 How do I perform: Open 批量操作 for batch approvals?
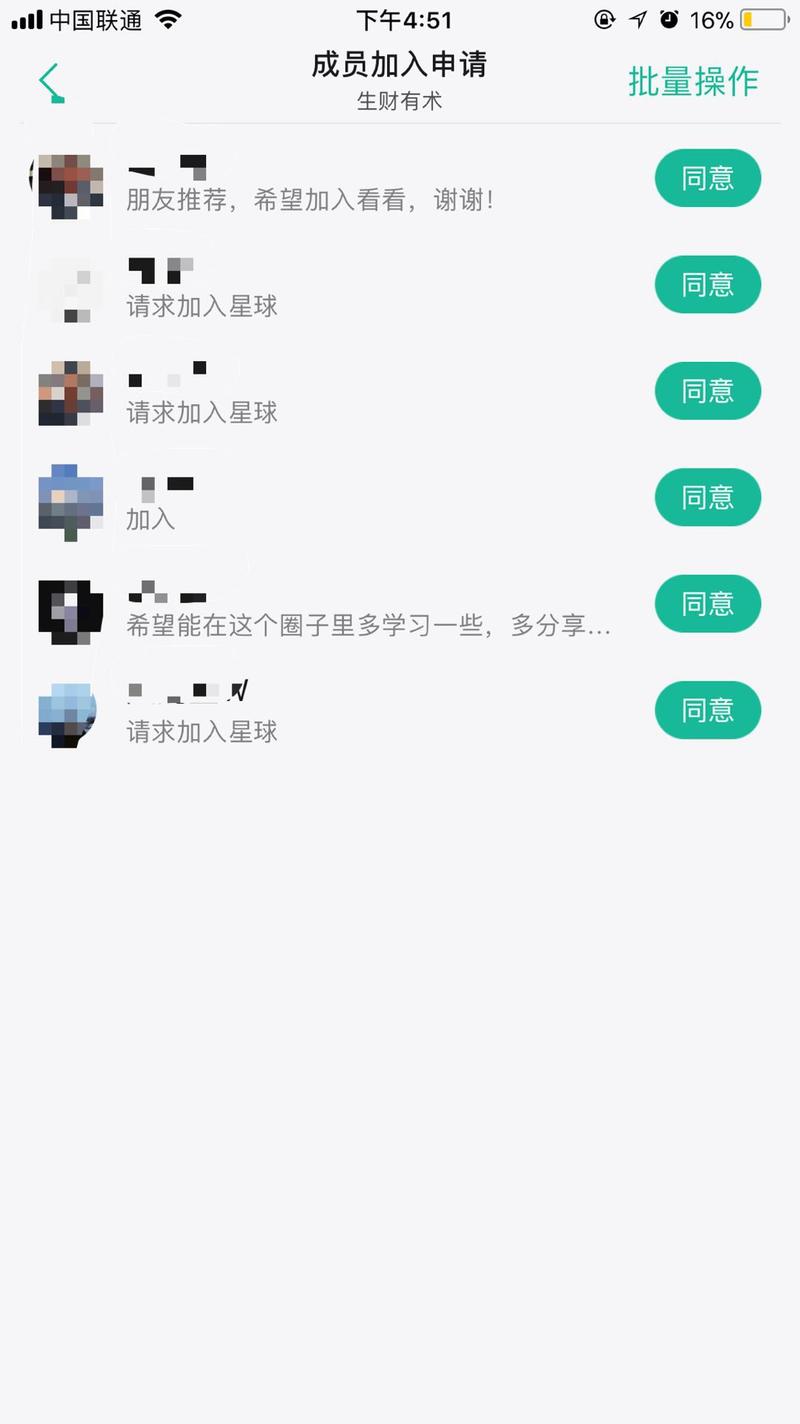pos(692,85)
